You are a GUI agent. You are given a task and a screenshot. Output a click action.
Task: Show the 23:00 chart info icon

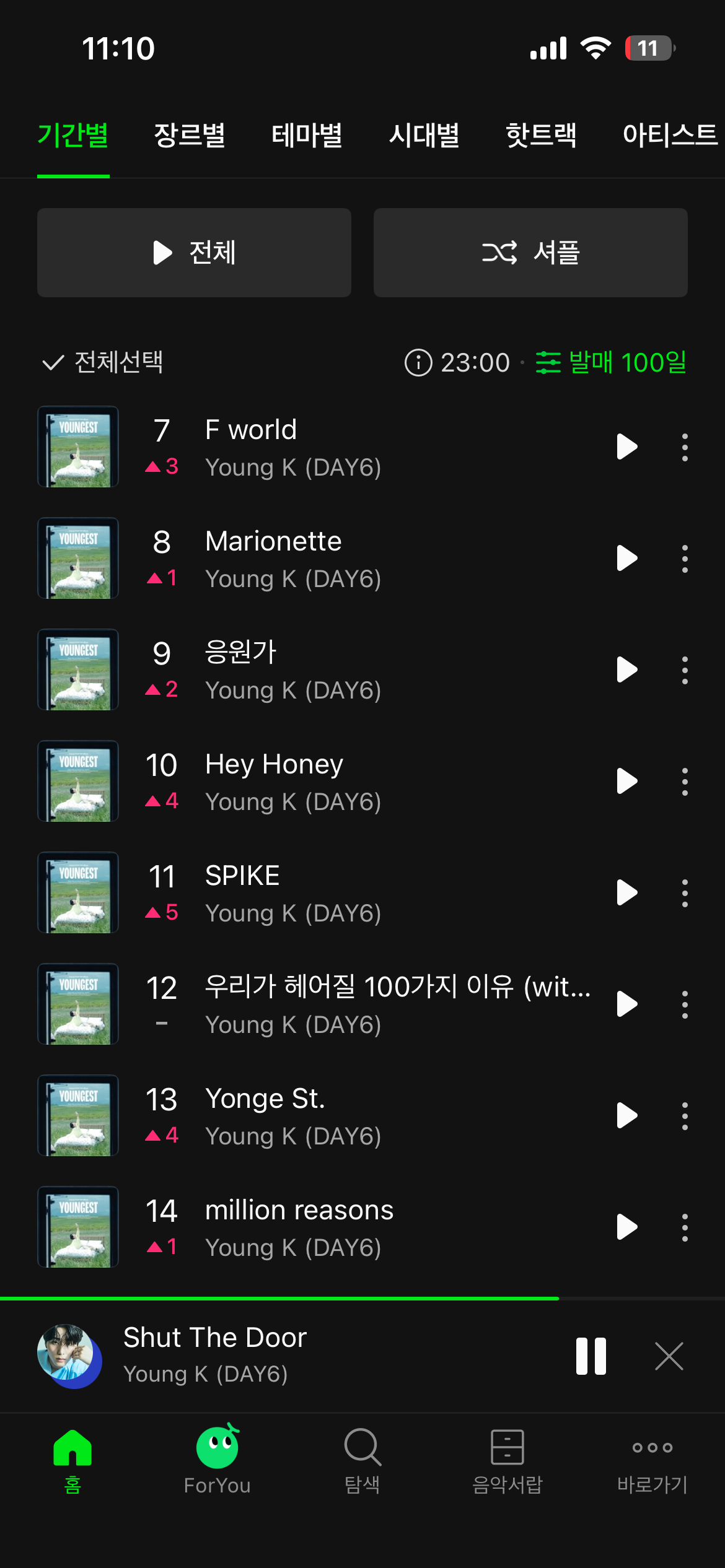click(x=418, y=362)
